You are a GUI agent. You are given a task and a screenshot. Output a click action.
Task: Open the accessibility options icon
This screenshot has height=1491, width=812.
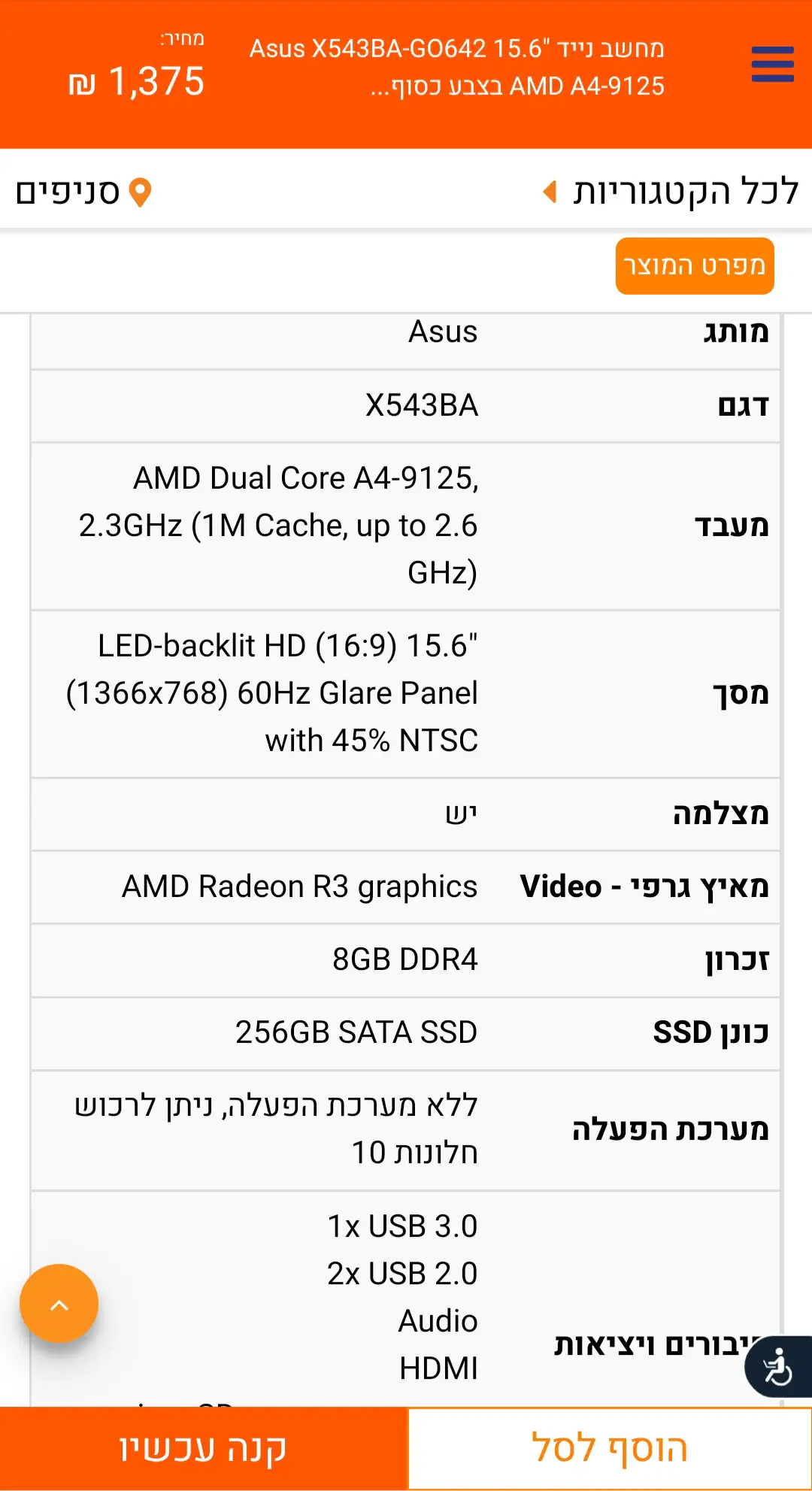coord(778,1366)
